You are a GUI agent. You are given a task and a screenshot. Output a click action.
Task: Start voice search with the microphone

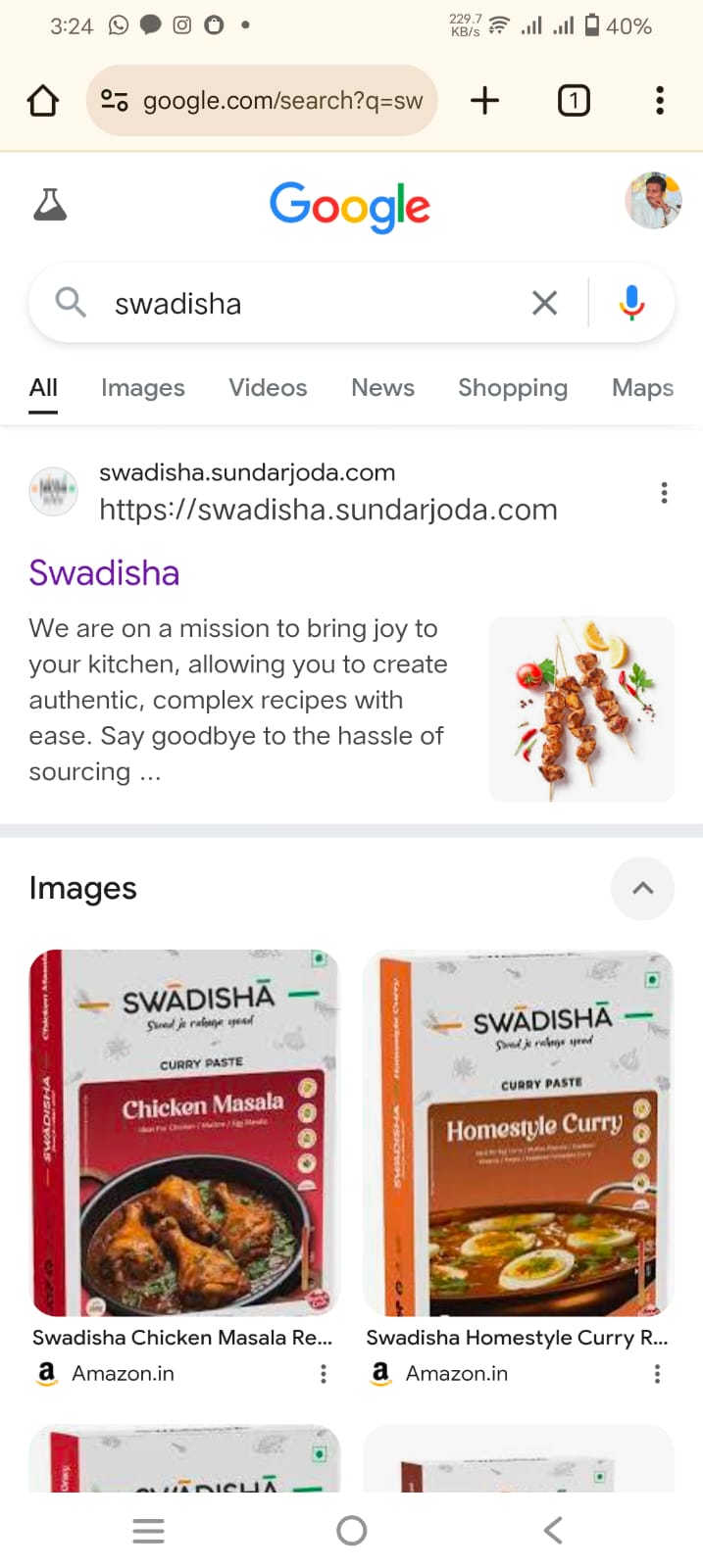(x=632, y=303)
